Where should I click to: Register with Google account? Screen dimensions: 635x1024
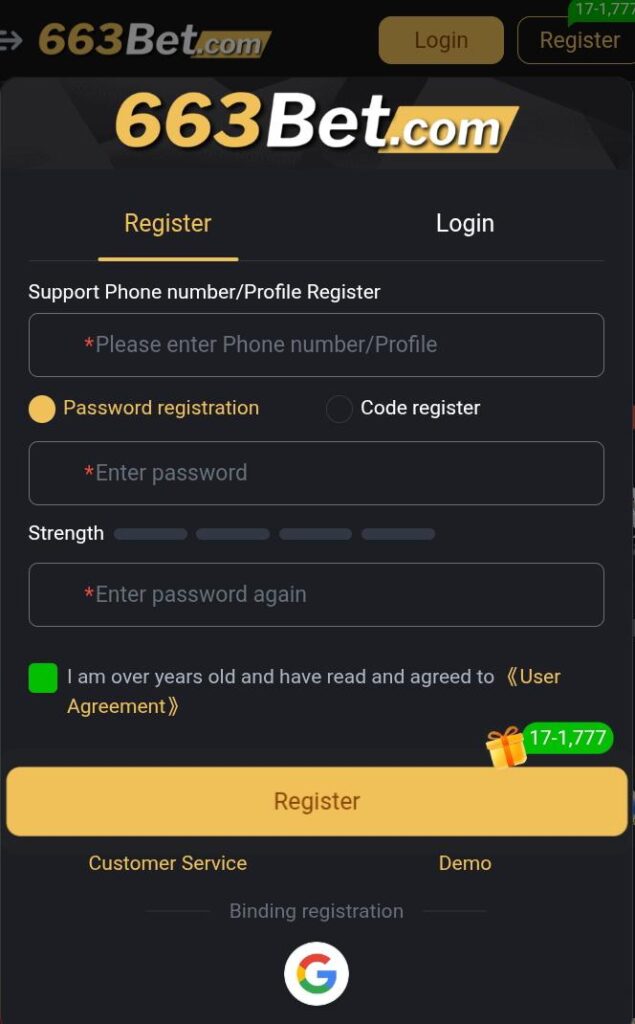[x=316, y=973]
